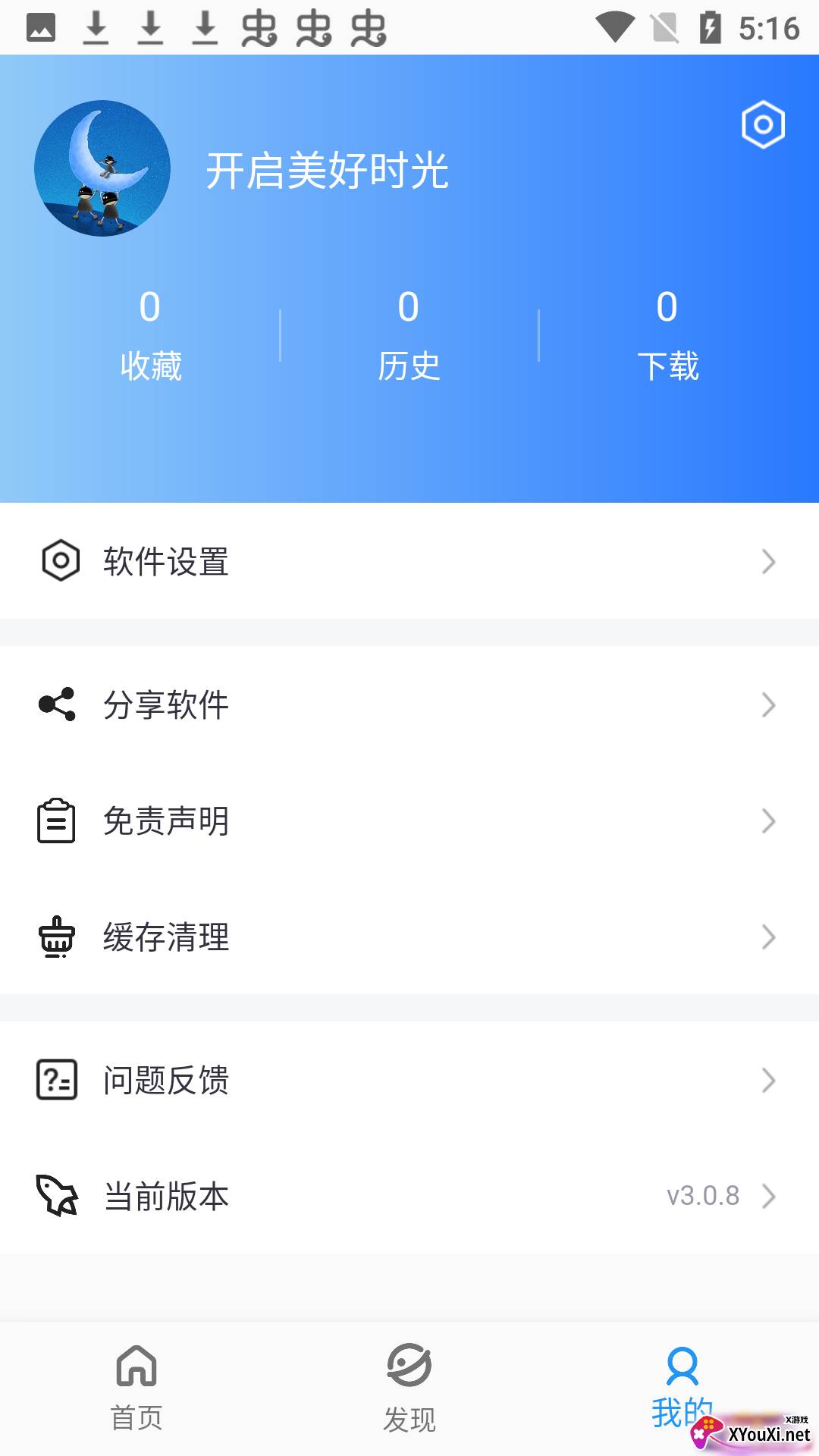Open 免责声明 disclaimer

409,821
